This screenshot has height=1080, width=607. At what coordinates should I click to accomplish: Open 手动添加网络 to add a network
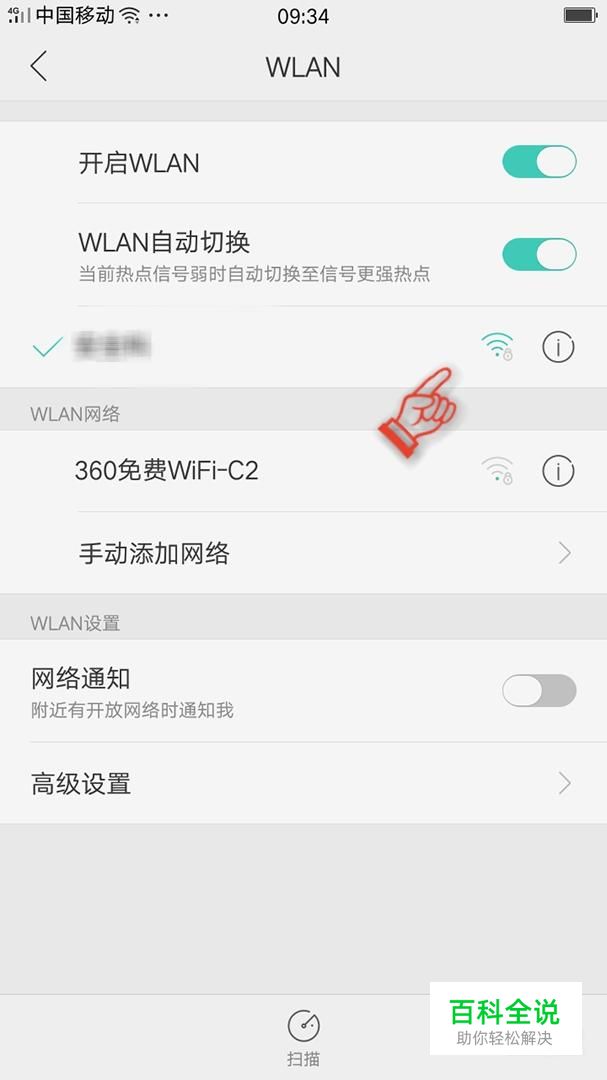[303, 553]
